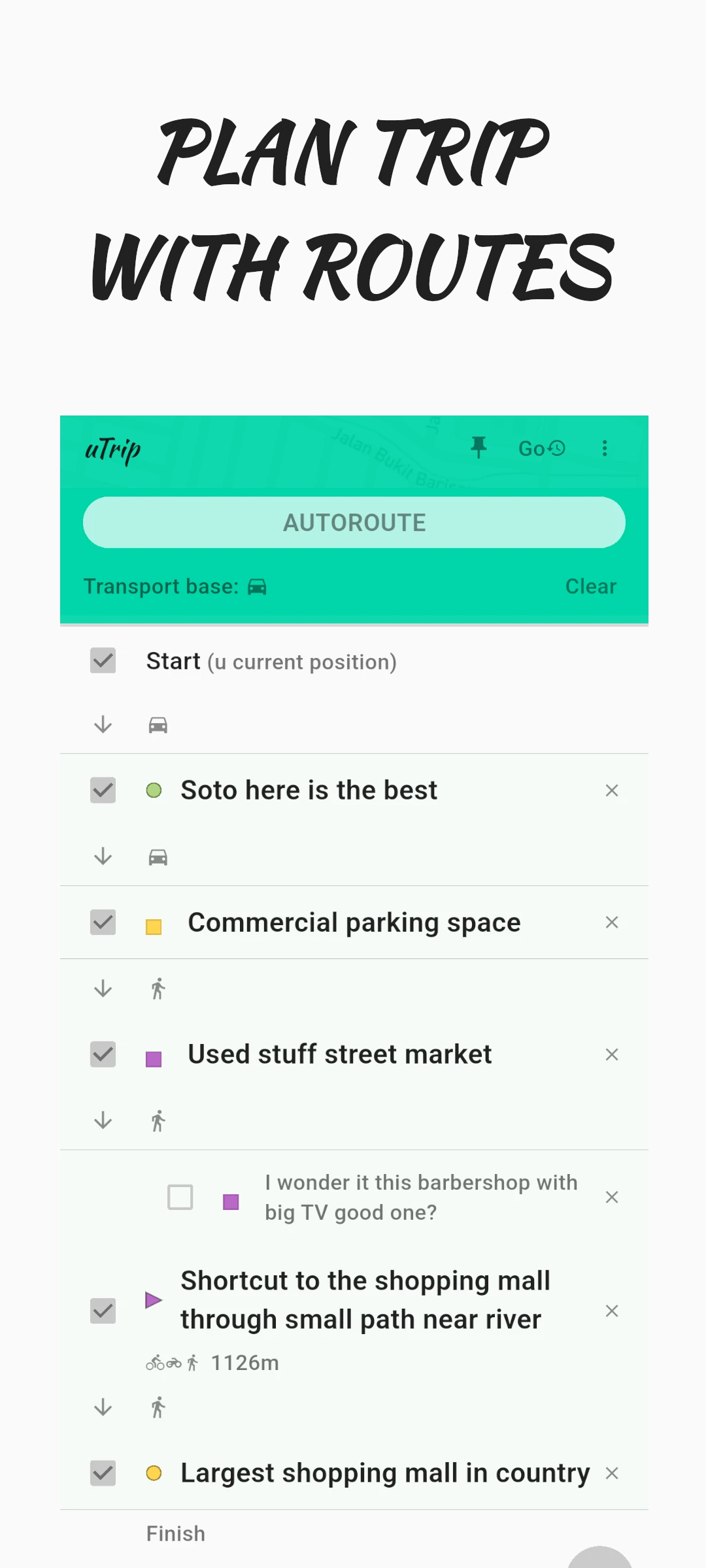Click the cycling icon under the shopping mall shortcut
706x1568 pixels.
tap(155, 1362)
